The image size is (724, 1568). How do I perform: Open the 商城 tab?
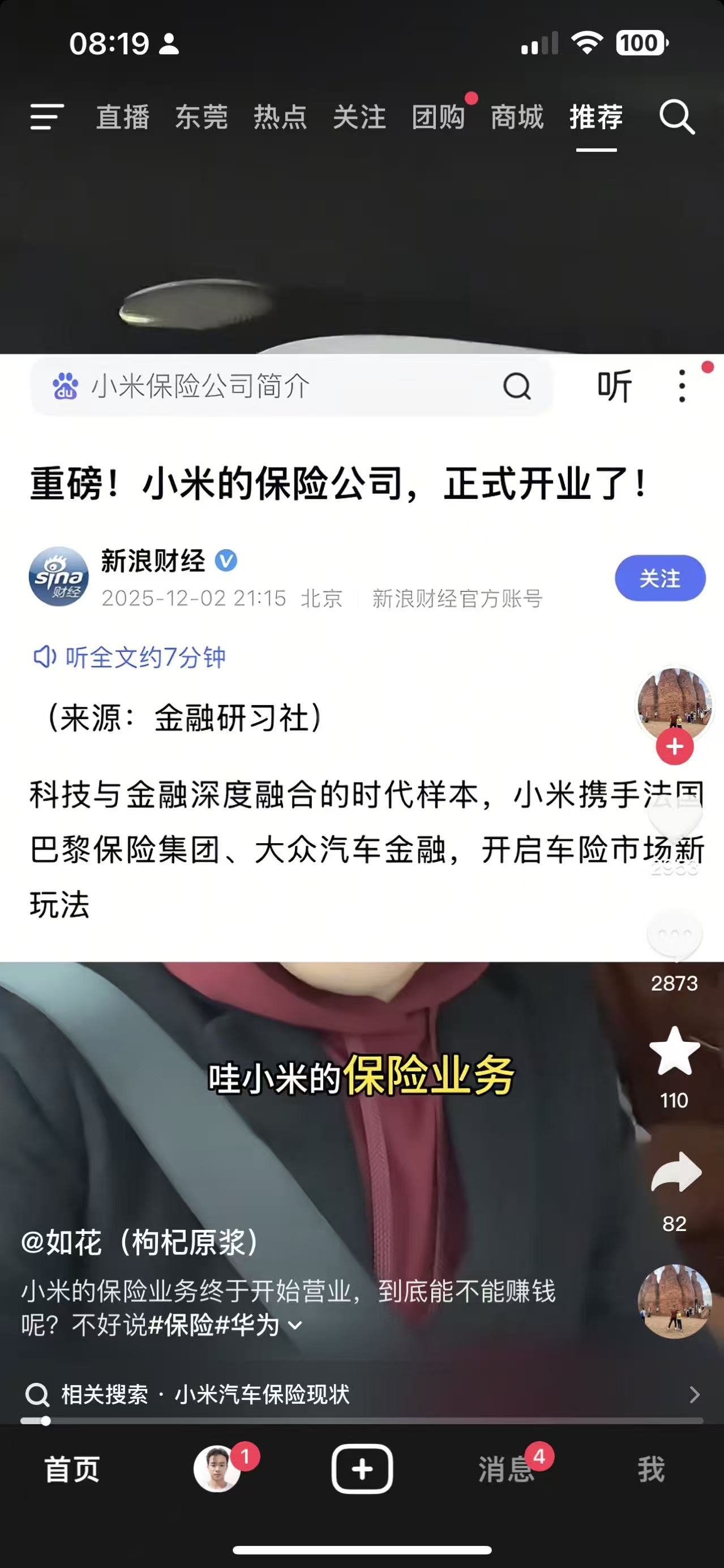click(x=517, y=117)
